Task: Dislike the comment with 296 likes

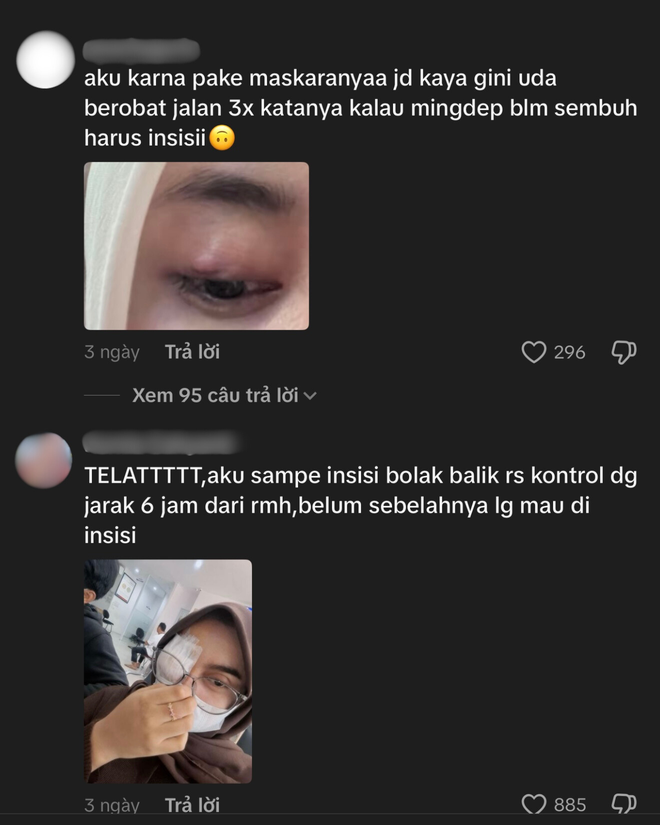Action: point(623,352)
